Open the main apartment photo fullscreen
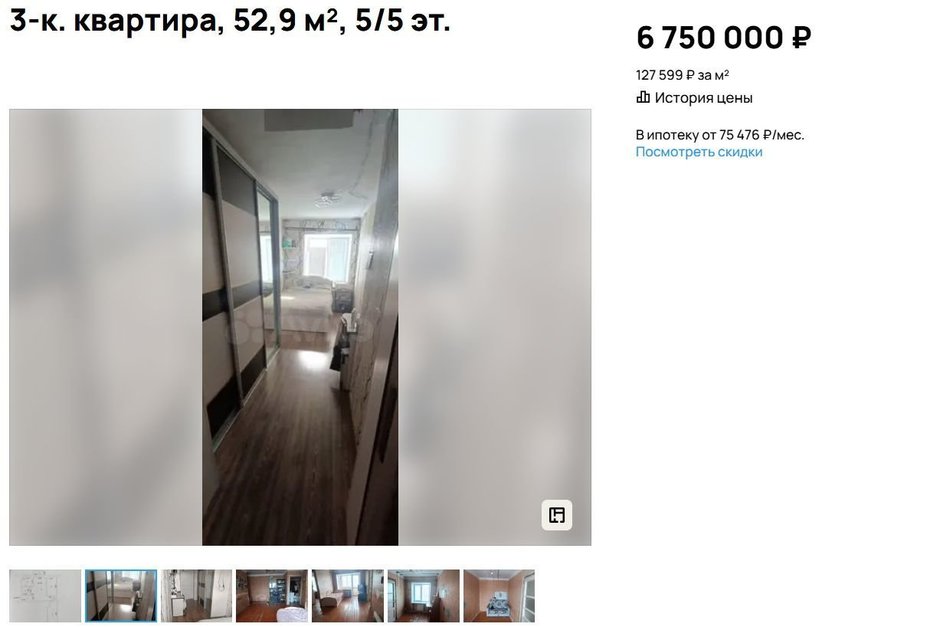The width and height of the screenshot is (940, 627). pyautogui.click(x=300, y=327)
